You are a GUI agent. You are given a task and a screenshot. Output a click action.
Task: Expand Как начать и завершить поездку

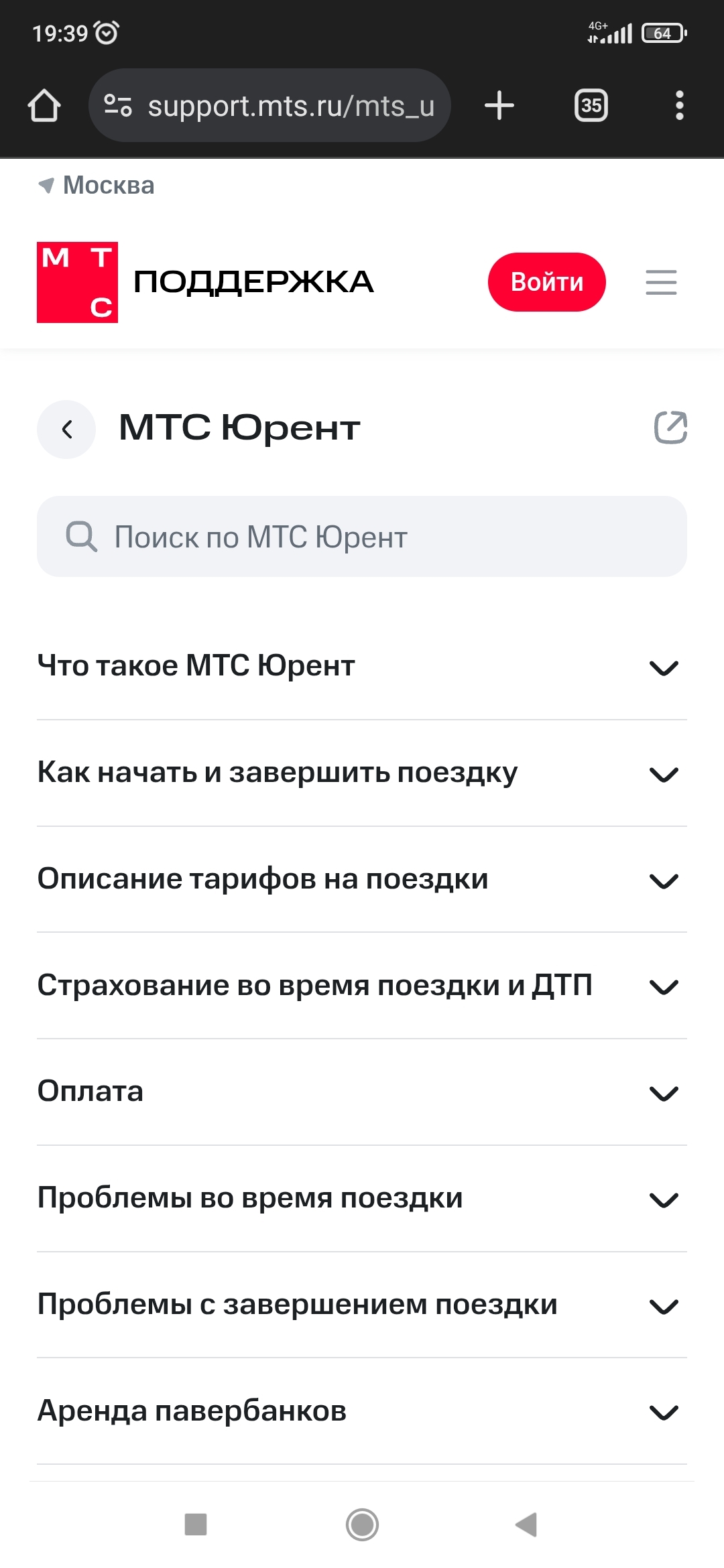[362, 773]
